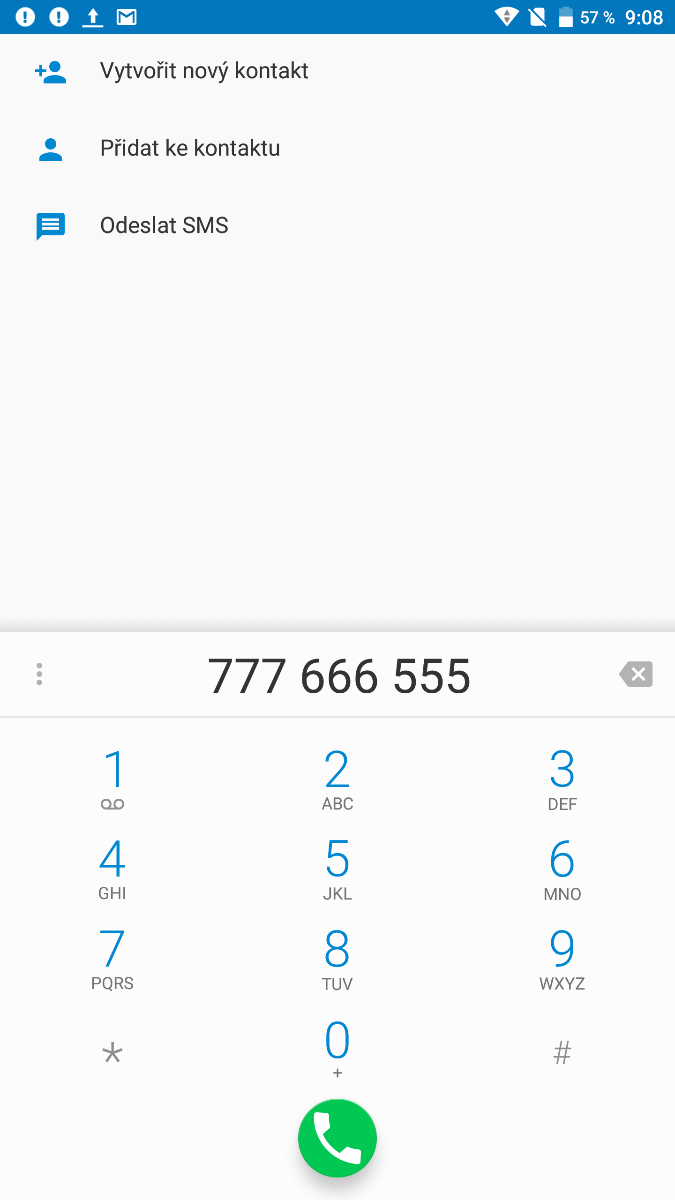Dial digit 1 on keypad

click(x=113, y=780)
